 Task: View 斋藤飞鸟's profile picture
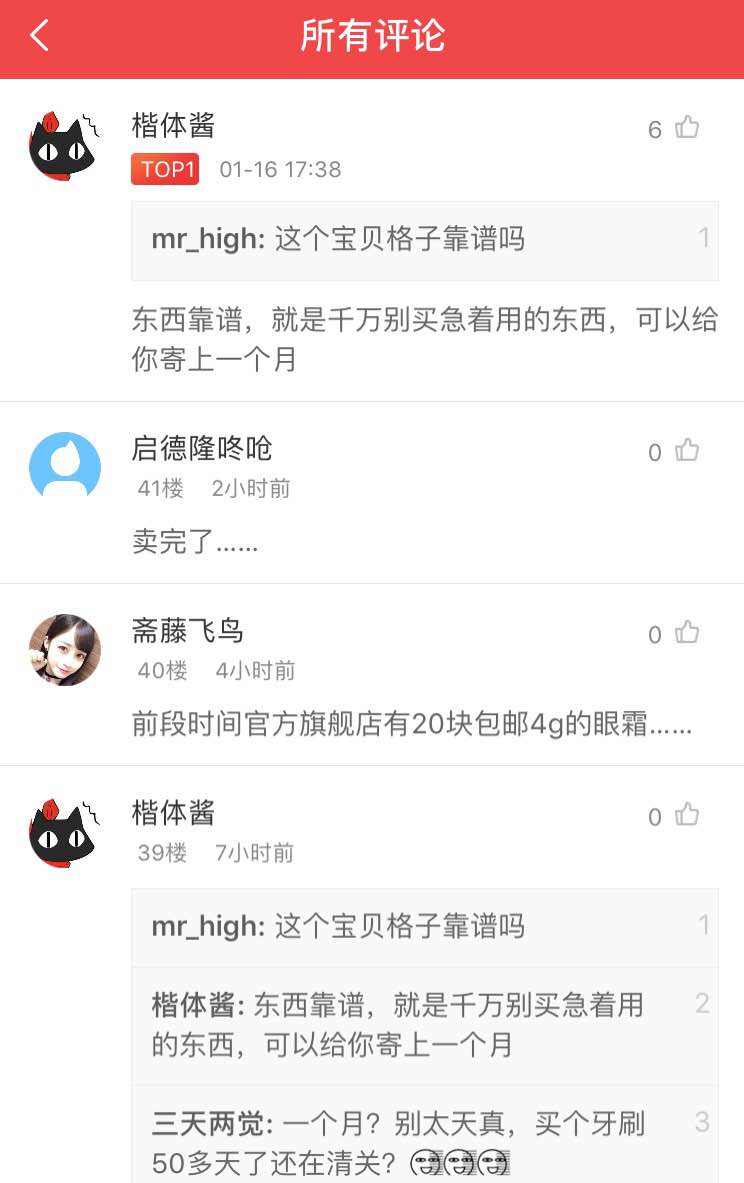pos(65,649)
